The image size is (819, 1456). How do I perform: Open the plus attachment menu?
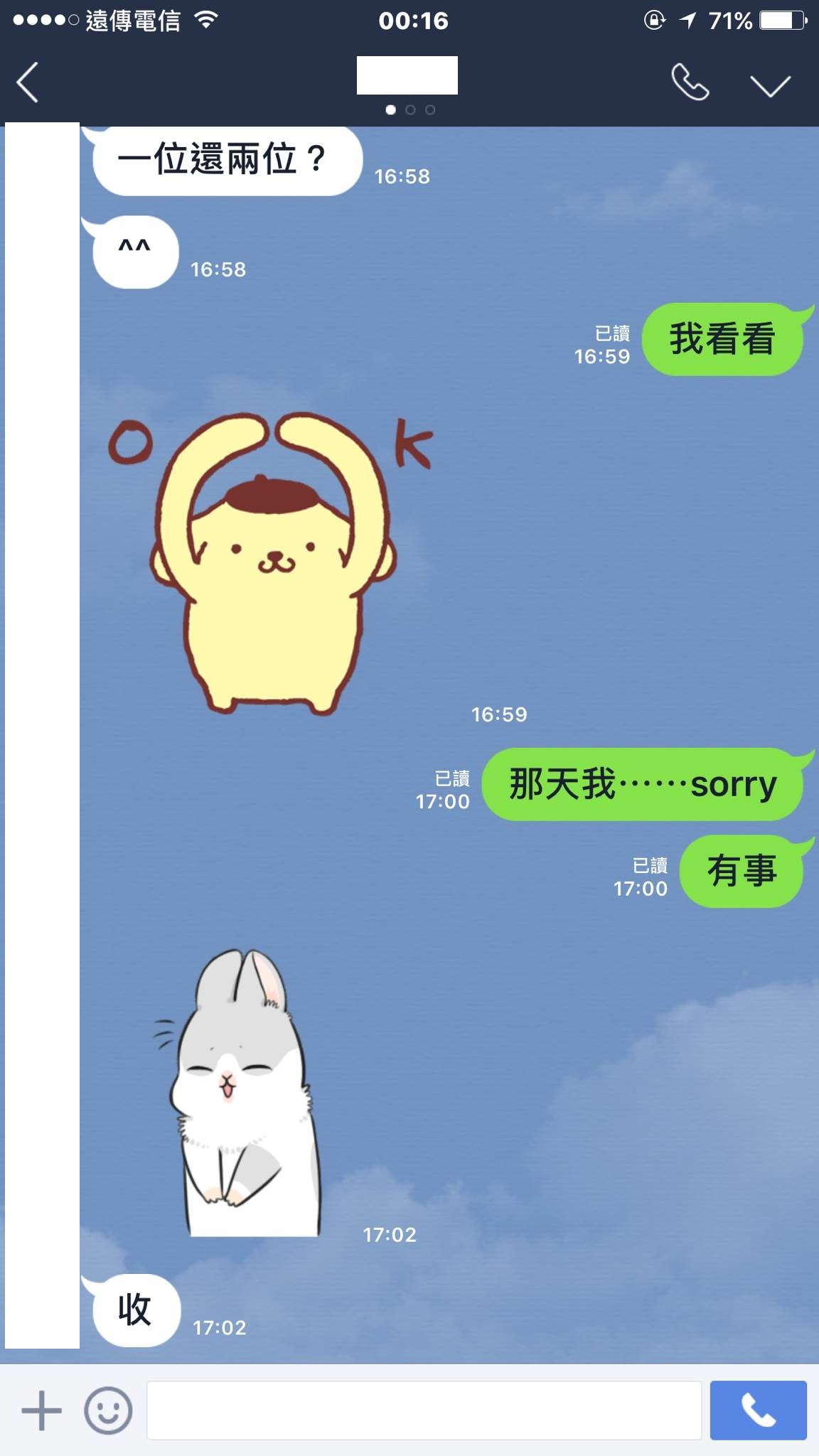pos(41,1410)
